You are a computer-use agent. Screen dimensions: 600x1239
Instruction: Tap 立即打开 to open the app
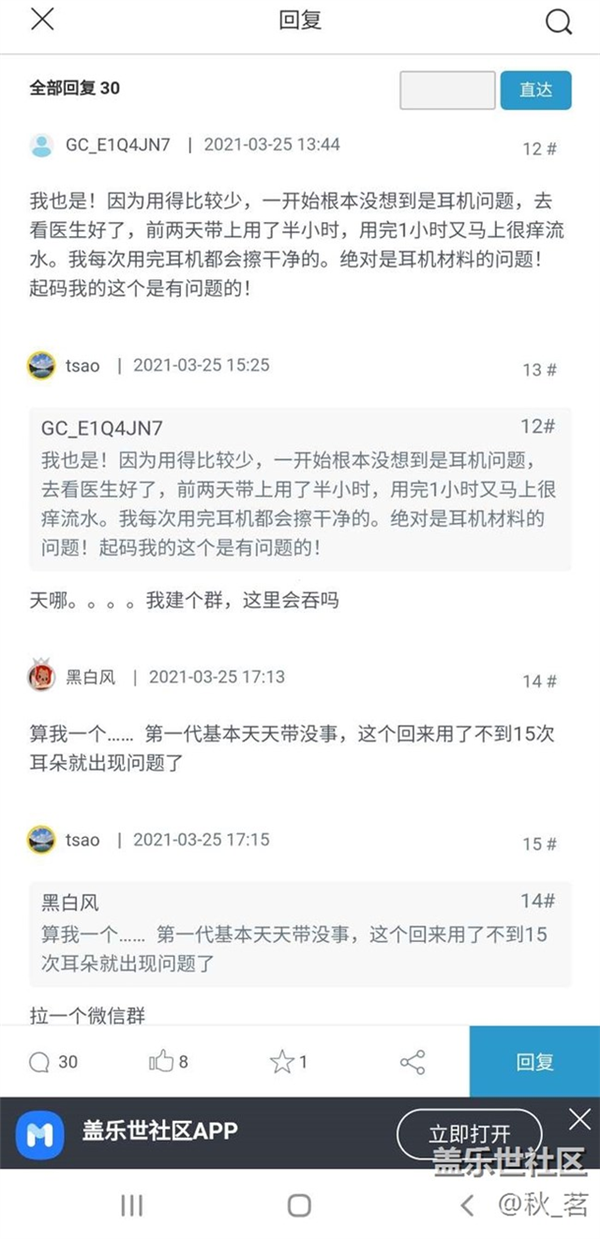(x=469, y=1134)
